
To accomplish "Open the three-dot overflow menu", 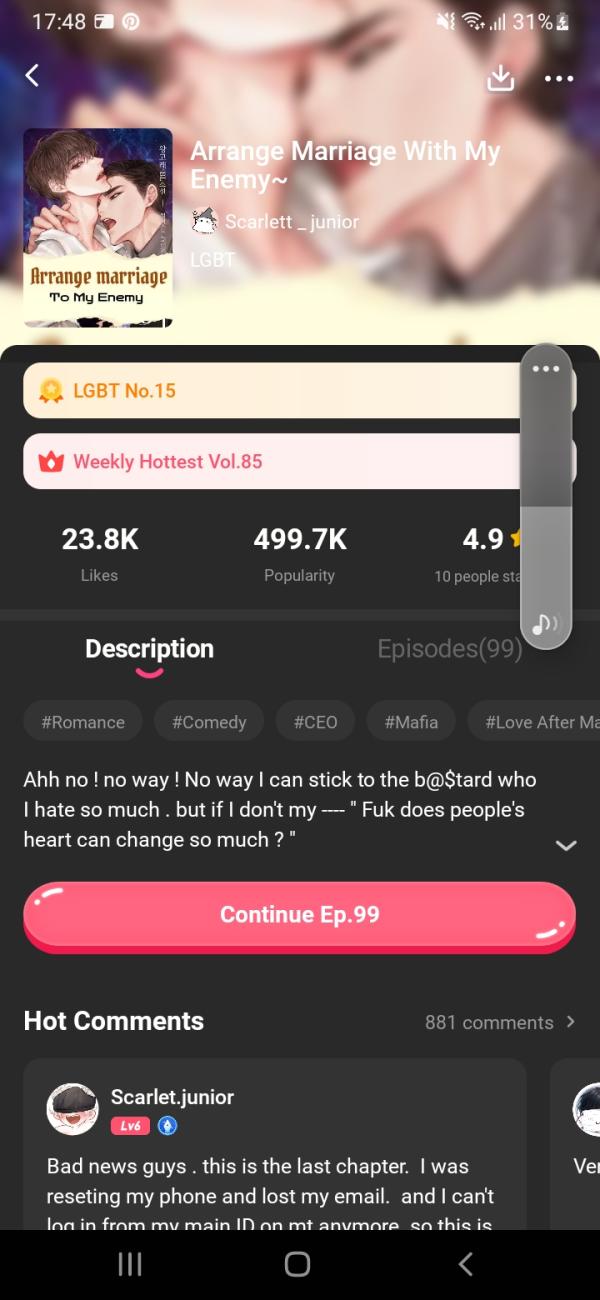I will [559, 78].
